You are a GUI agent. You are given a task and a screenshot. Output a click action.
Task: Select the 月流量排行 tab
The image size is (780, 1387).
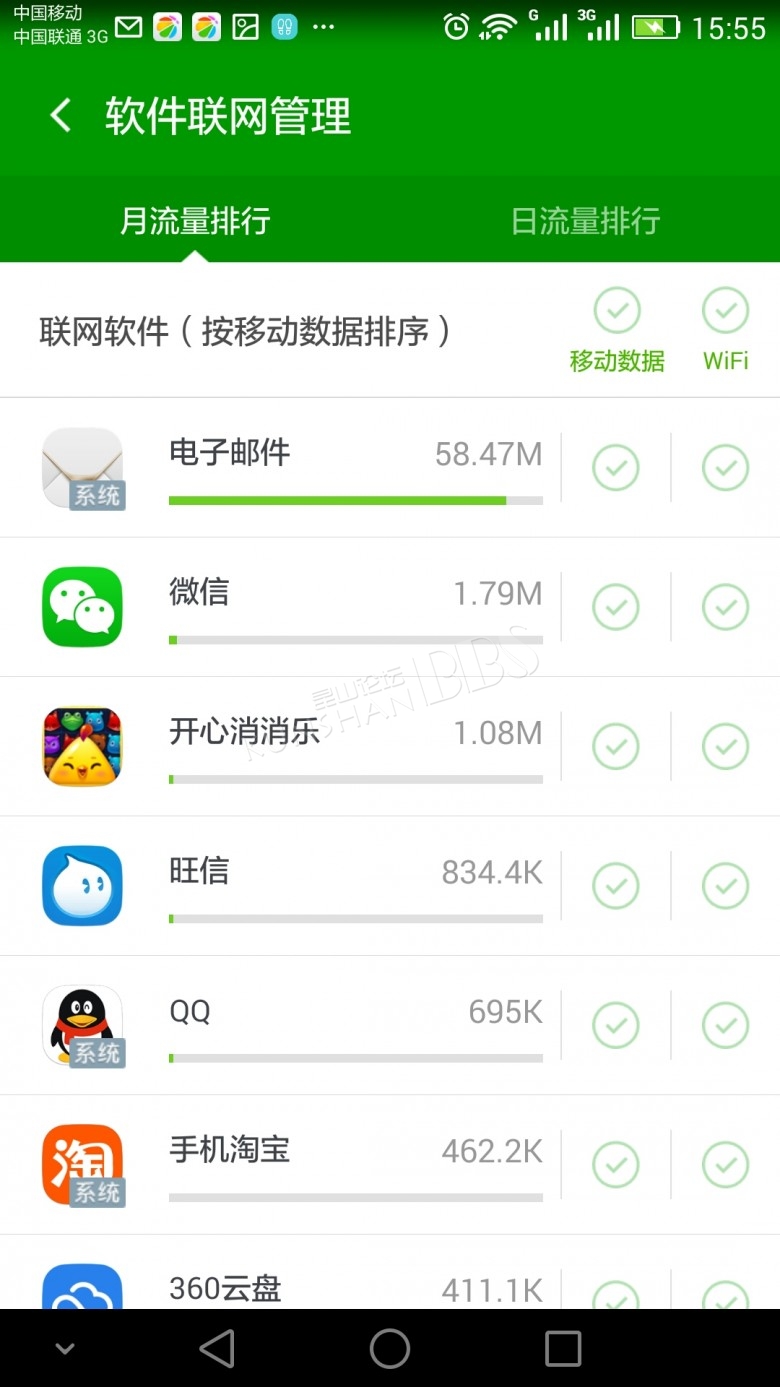(x=195, y=220)
